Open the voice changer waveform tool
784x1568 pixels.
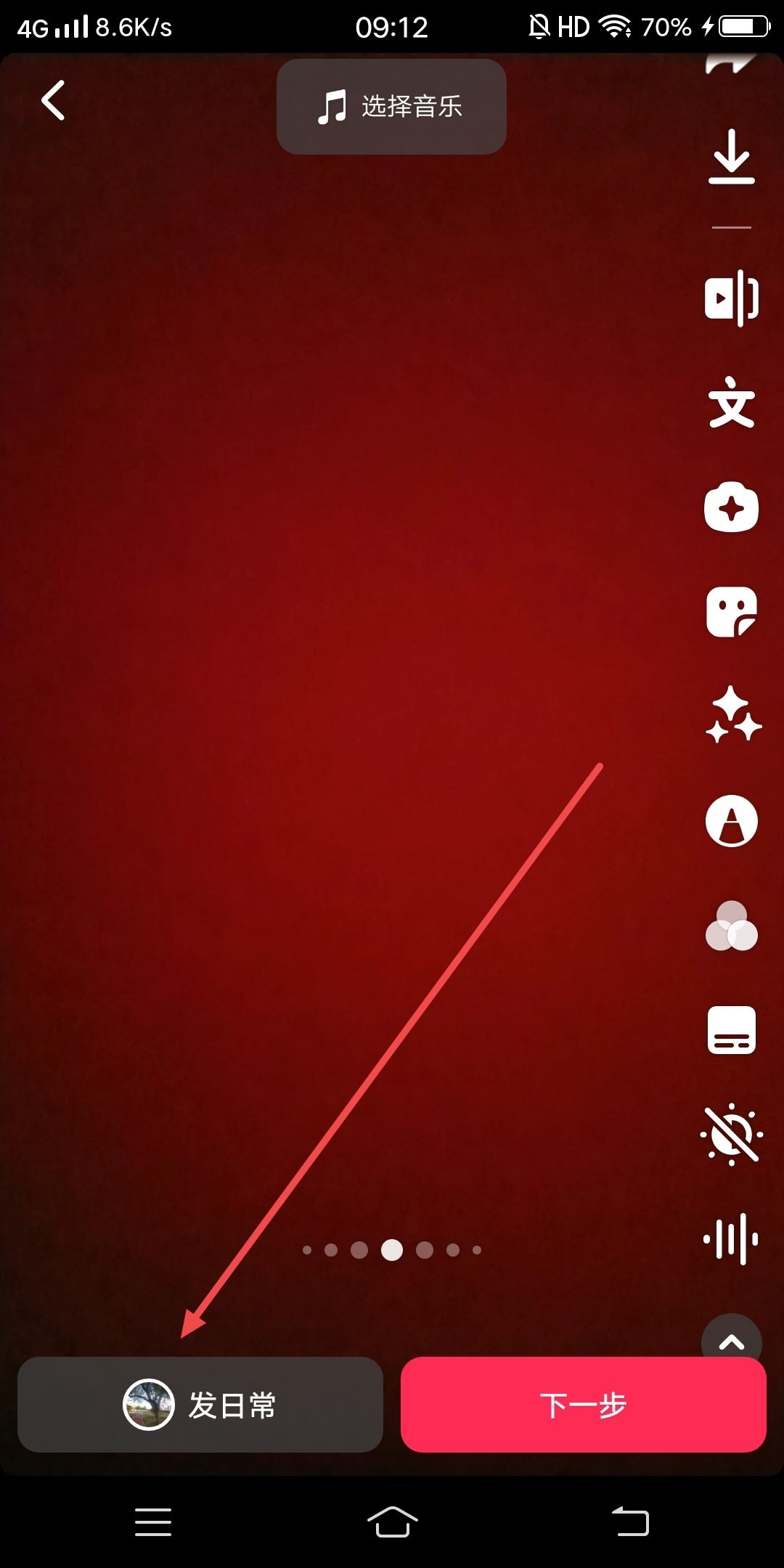[x=731, y=1238]
